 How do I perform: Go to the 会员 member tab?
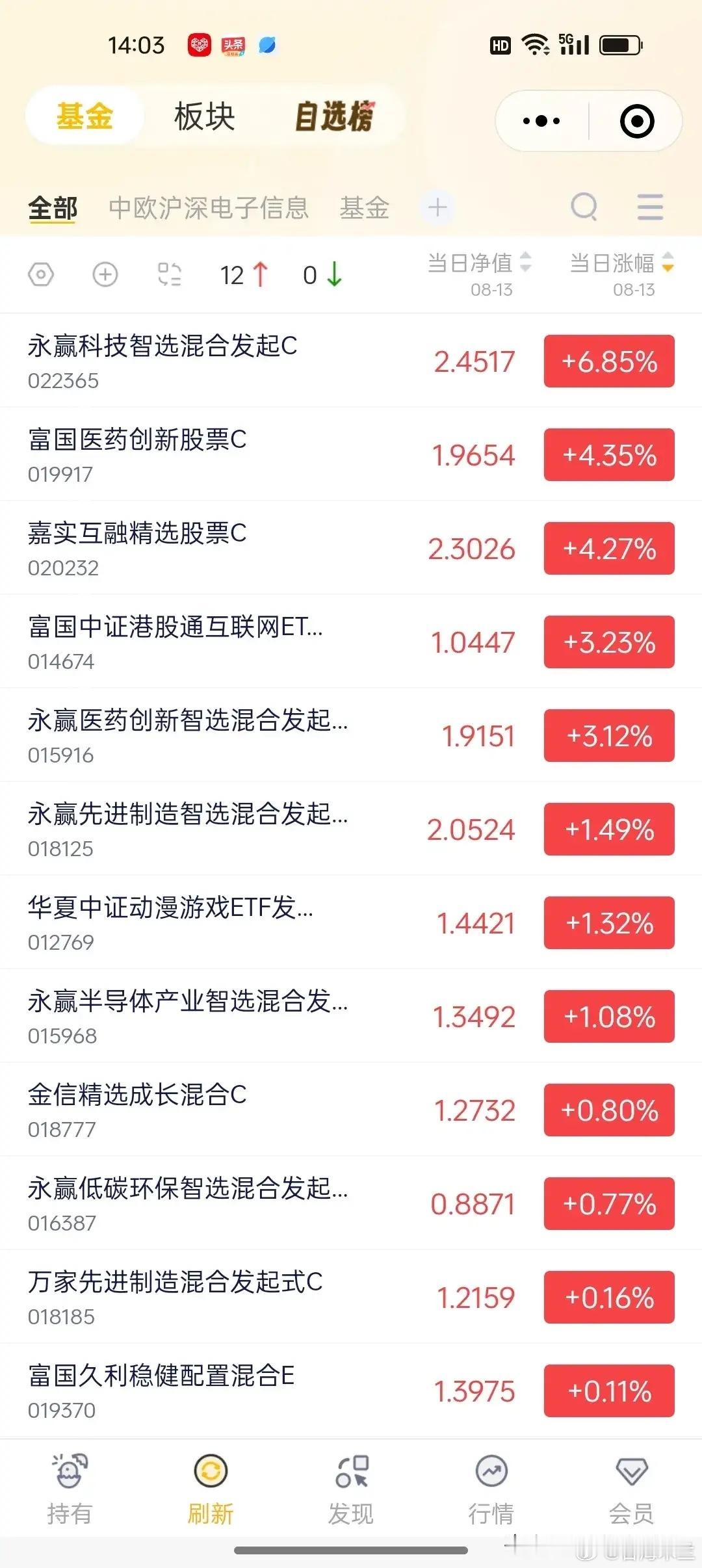pyautogui.click(x=632, y=1489)
